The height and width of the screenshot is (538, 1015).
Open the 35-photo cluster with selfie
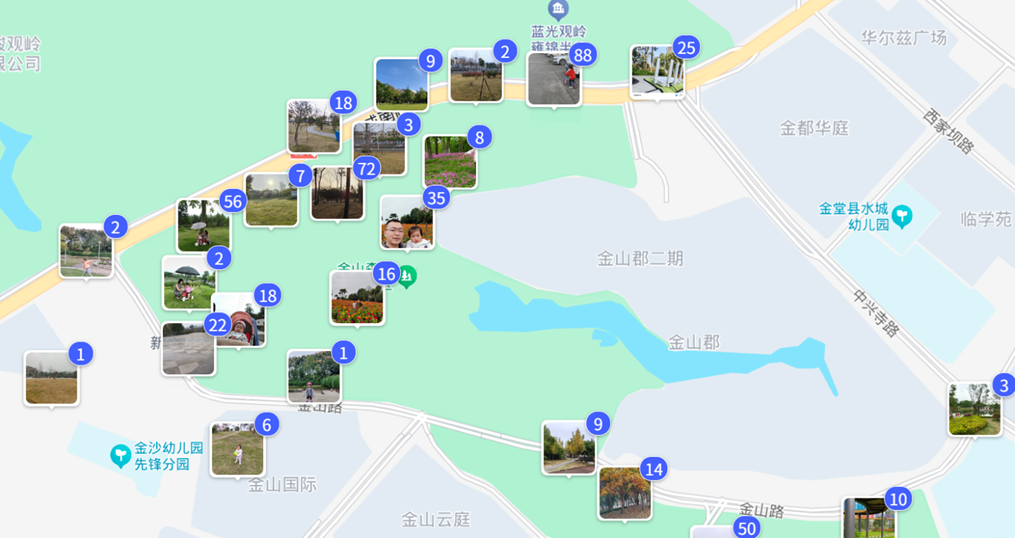pos(407,222)
